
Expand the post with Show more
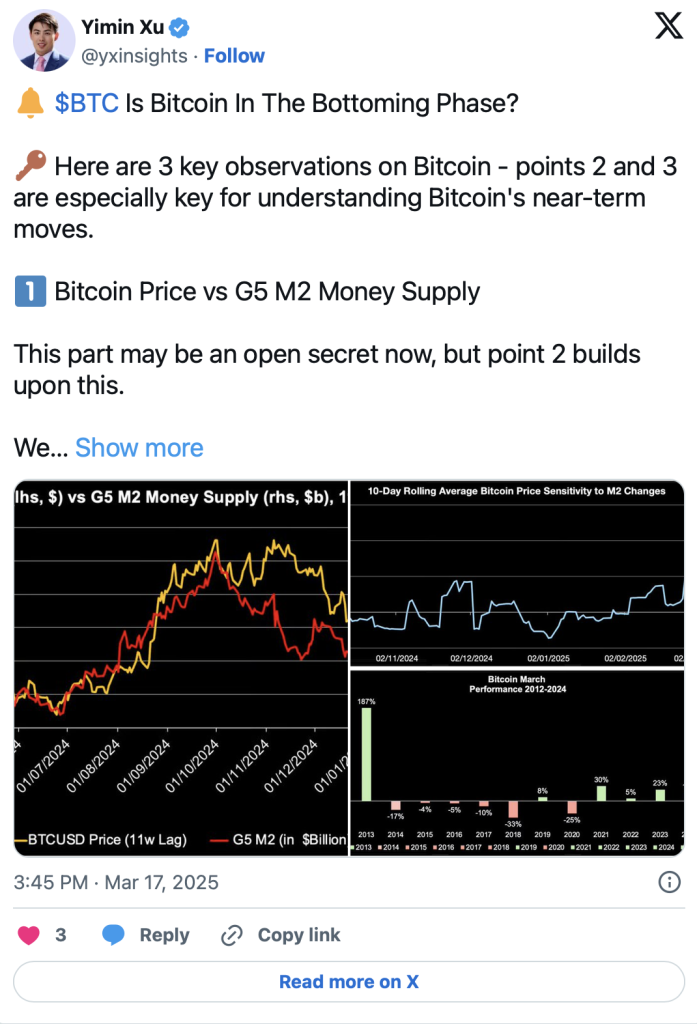tap(139, 447)
